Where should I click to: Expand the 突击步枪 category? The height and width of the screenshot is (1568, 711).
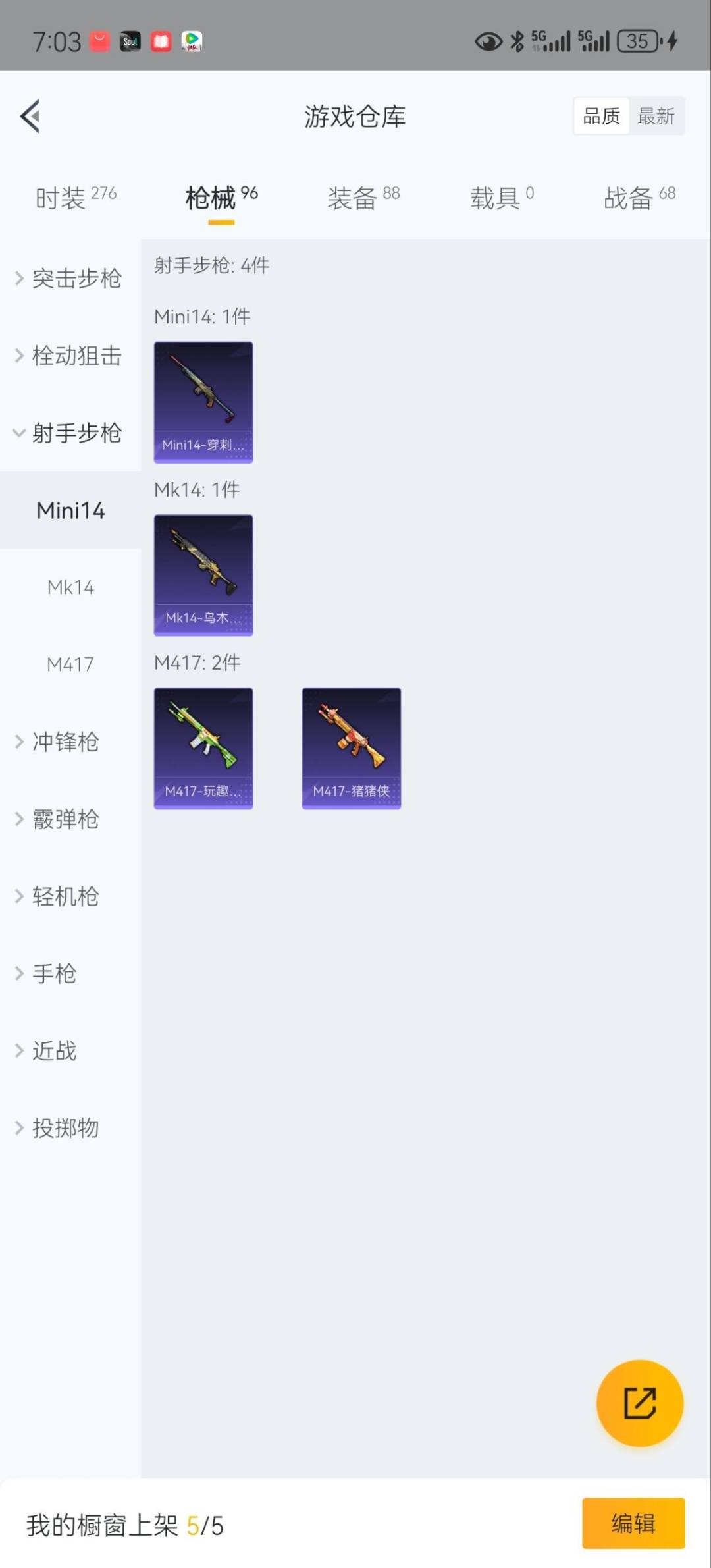click(70, 279)
